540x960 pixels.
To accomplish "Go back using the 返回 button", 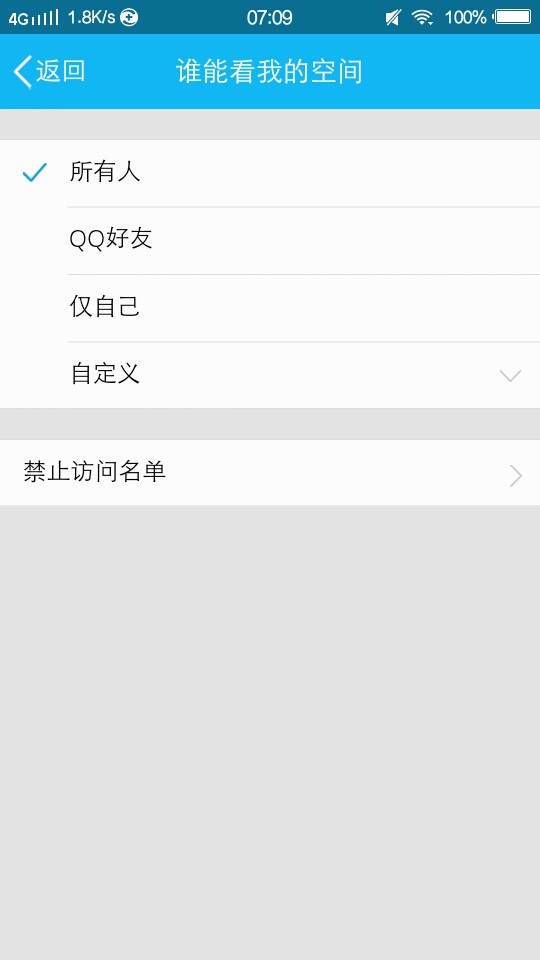I will (x=49, y=72).
